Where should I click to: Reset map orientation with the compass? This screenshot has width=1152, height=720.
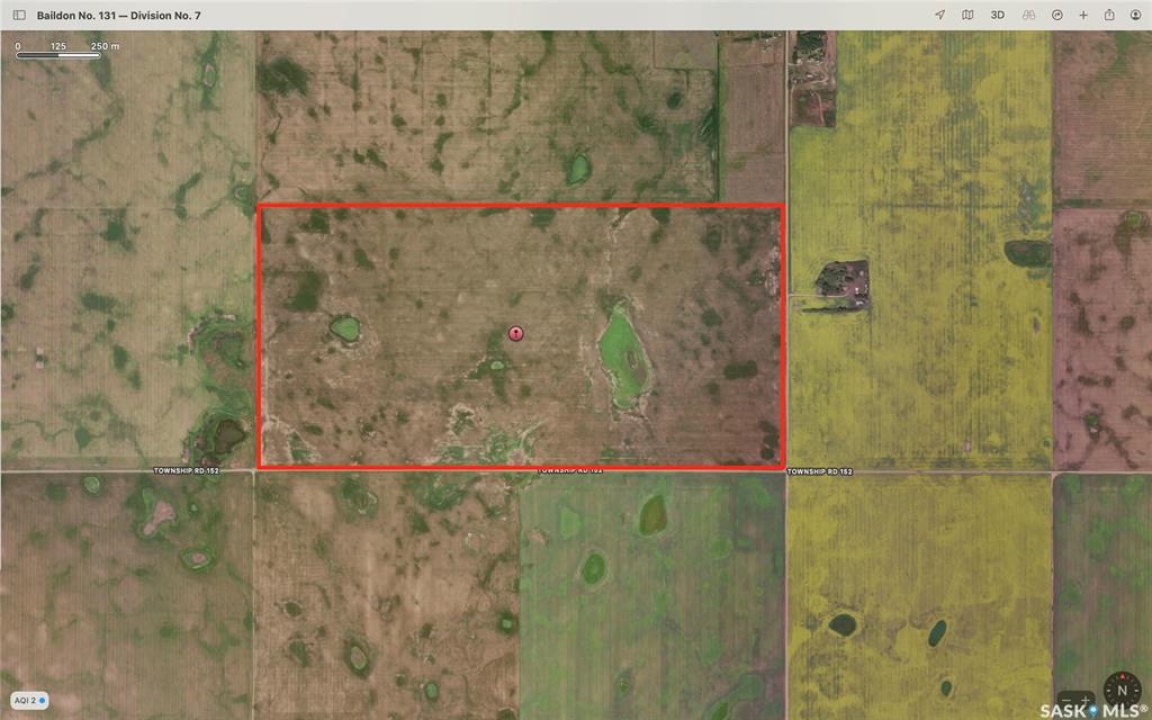[x=1122, y=690]
